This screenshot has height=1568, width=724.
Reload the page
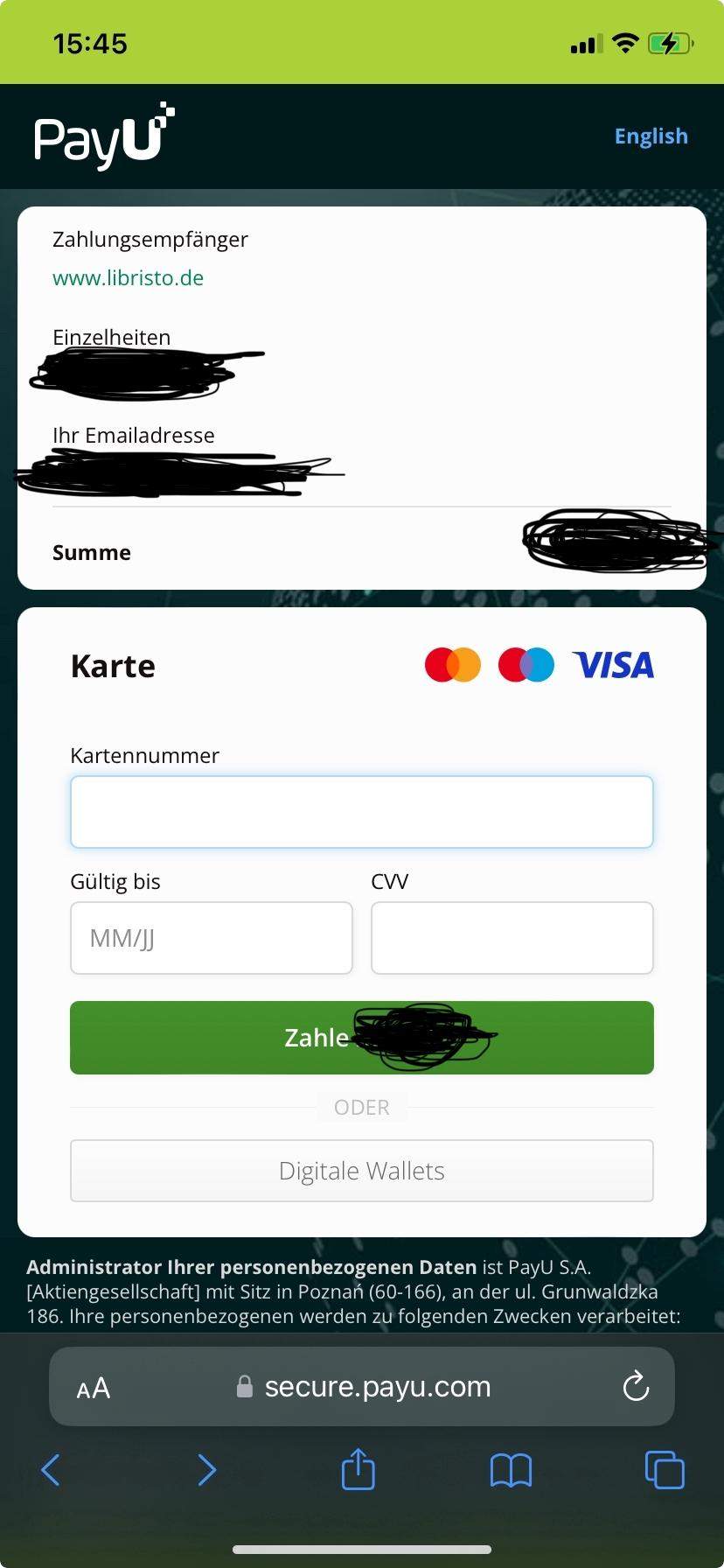(x=636, y=1387)
